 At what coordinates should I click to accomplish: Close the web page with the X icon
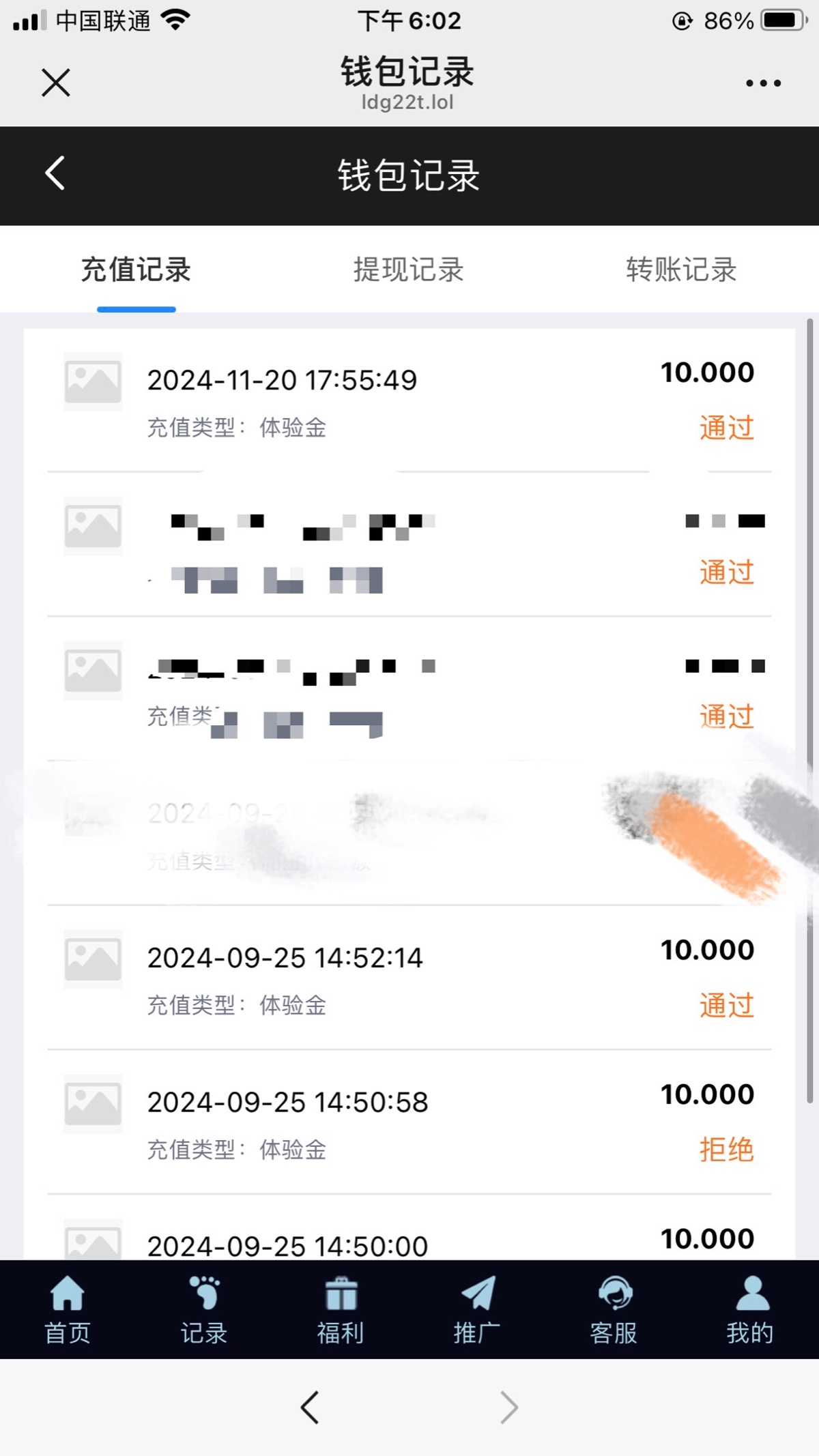56,83
